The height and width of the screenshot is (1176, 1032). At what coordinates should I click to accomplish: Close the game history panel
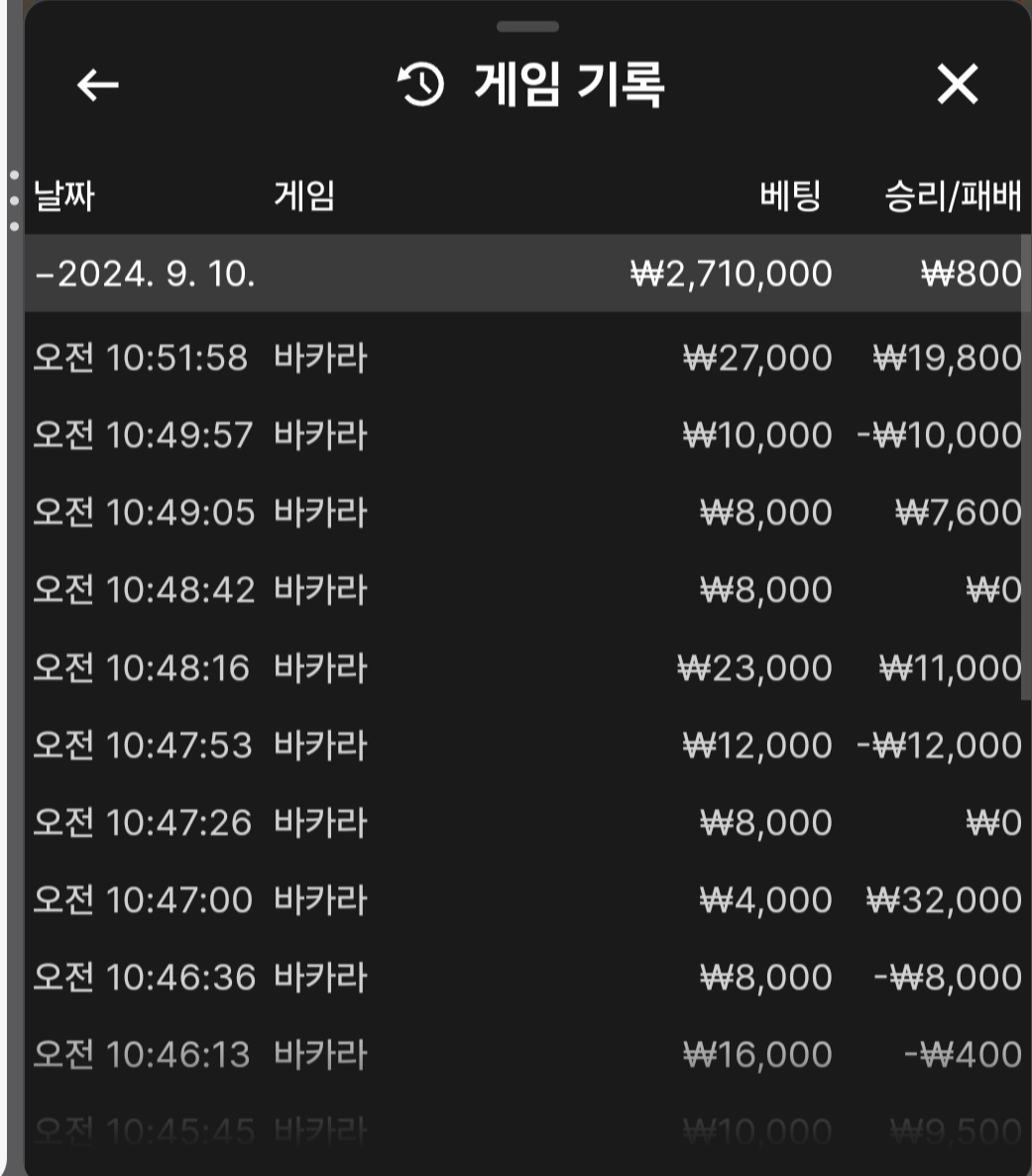[x=957, y=85]
